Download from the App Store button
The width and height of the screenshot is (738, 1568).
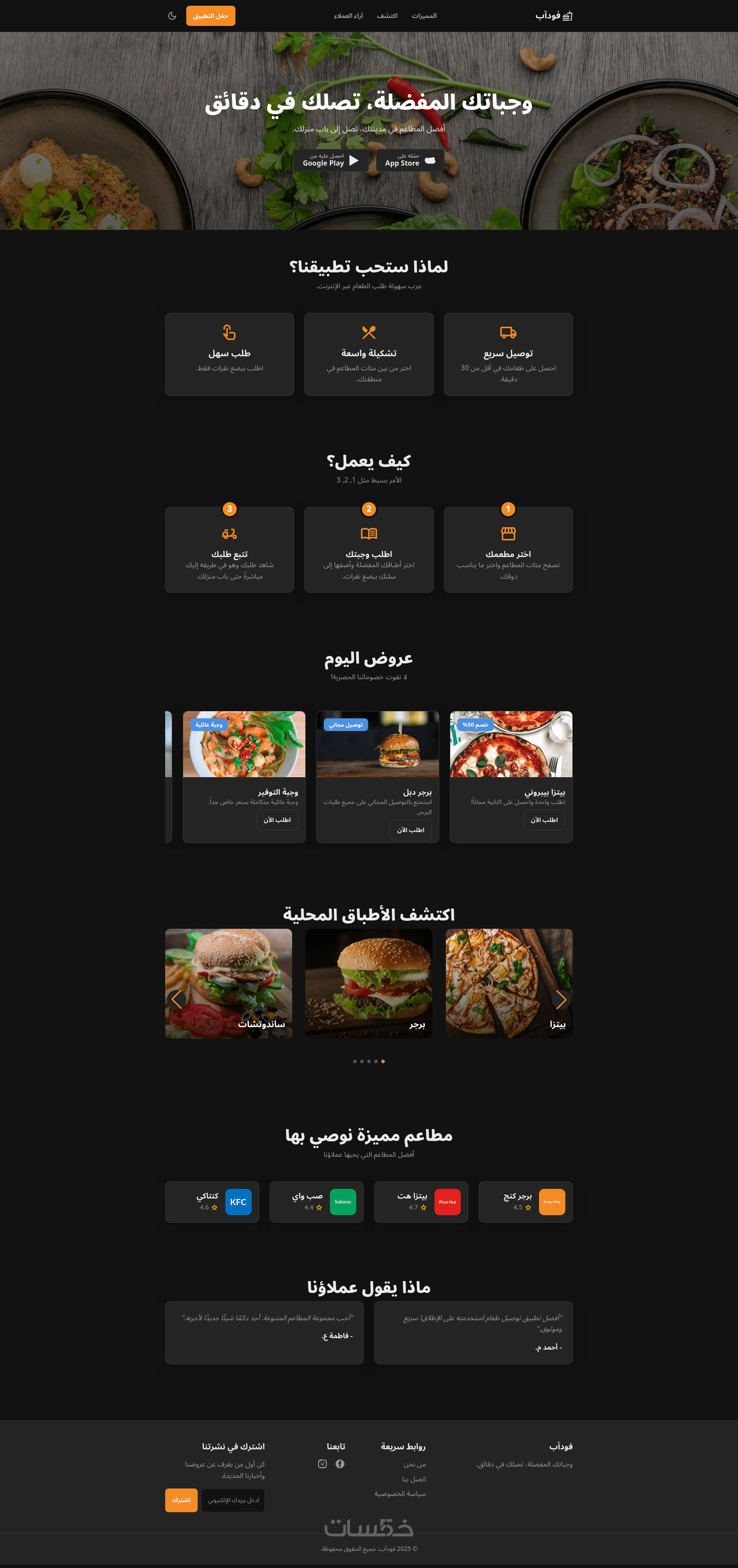pos(409,161)
